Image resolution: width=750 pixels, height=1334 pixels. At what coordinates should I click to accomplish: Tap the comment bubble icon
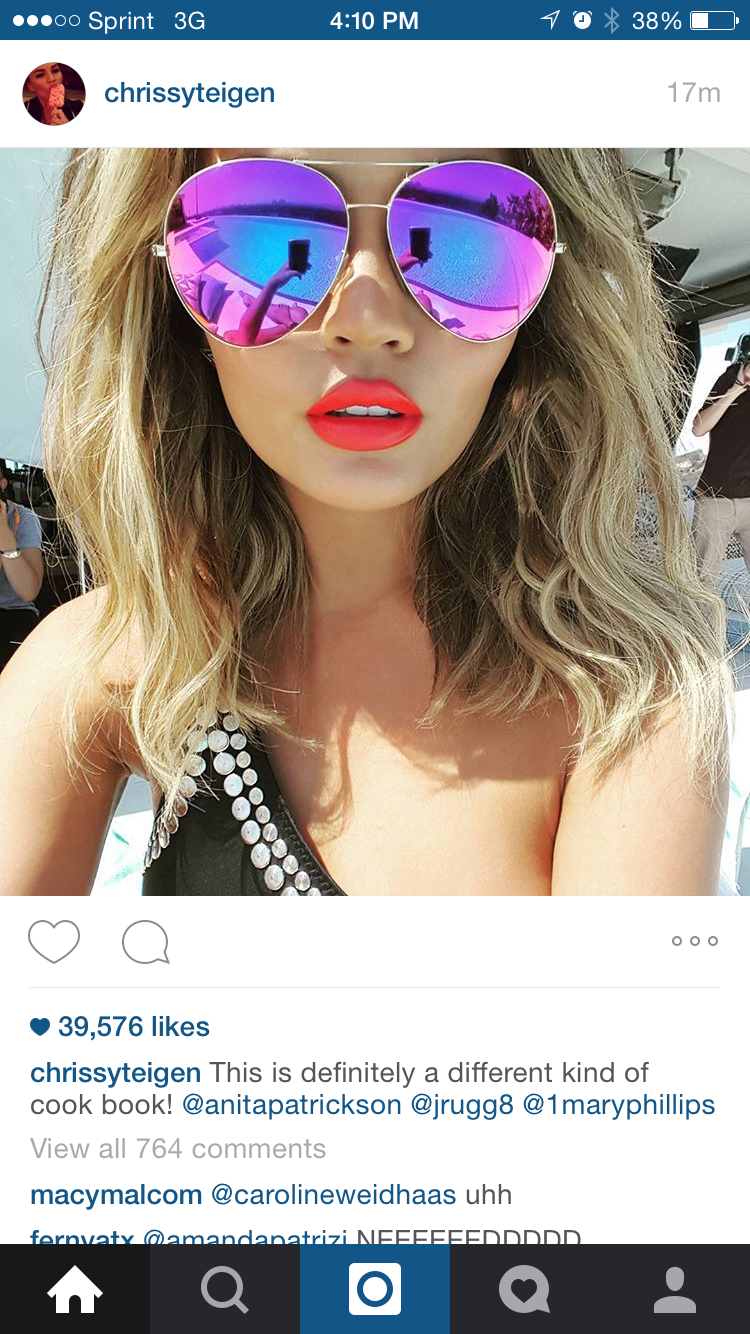pos(145,942)
